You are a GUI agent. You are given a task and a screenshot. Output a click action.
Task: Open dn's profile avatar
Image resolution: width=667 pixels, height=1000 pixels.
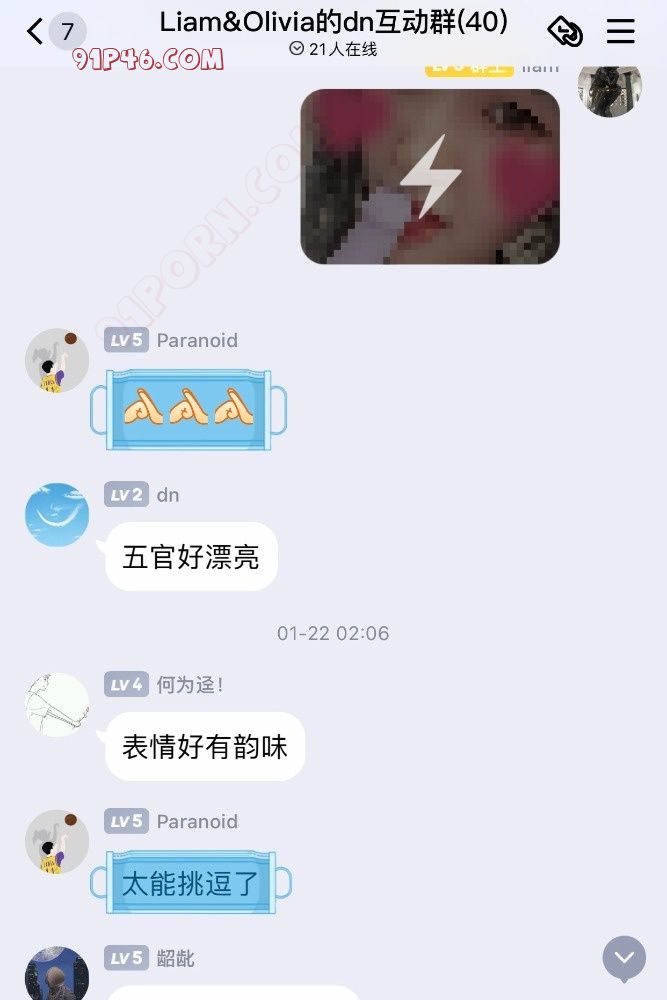coord(57,515)
